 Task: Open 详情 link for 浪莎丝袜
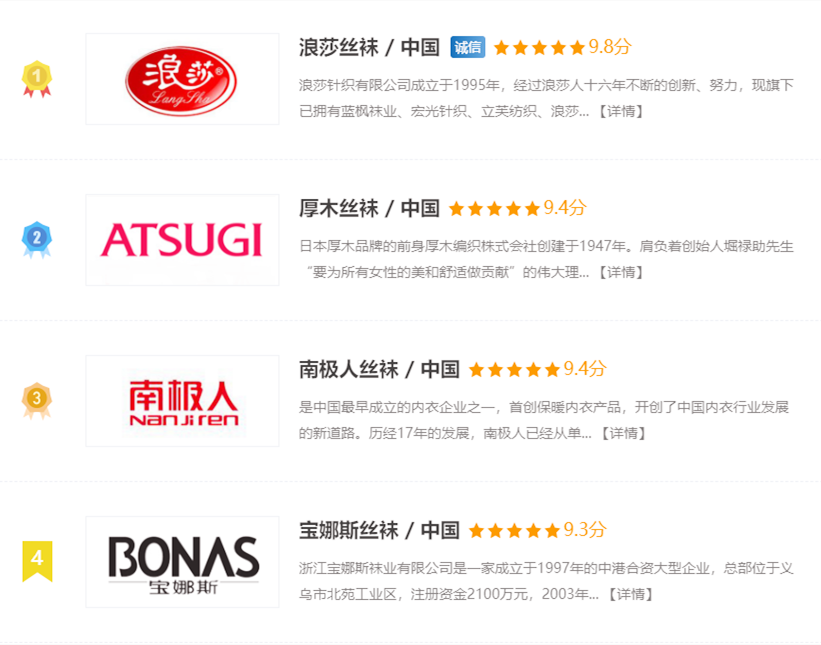point(621,111)
